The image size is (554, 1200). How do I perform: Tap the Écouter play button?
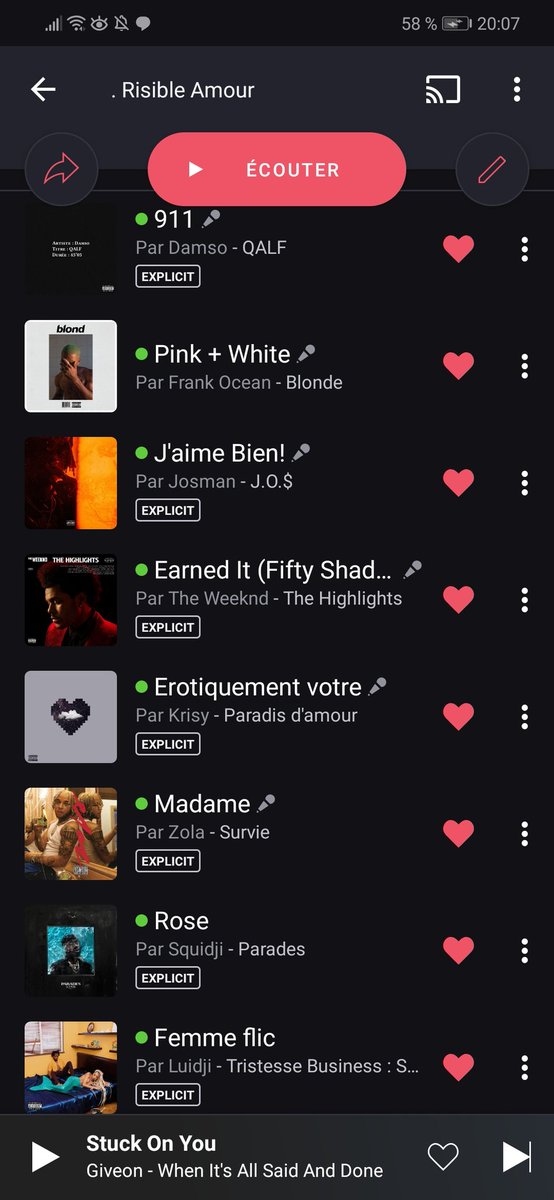[x=277, y=169]
